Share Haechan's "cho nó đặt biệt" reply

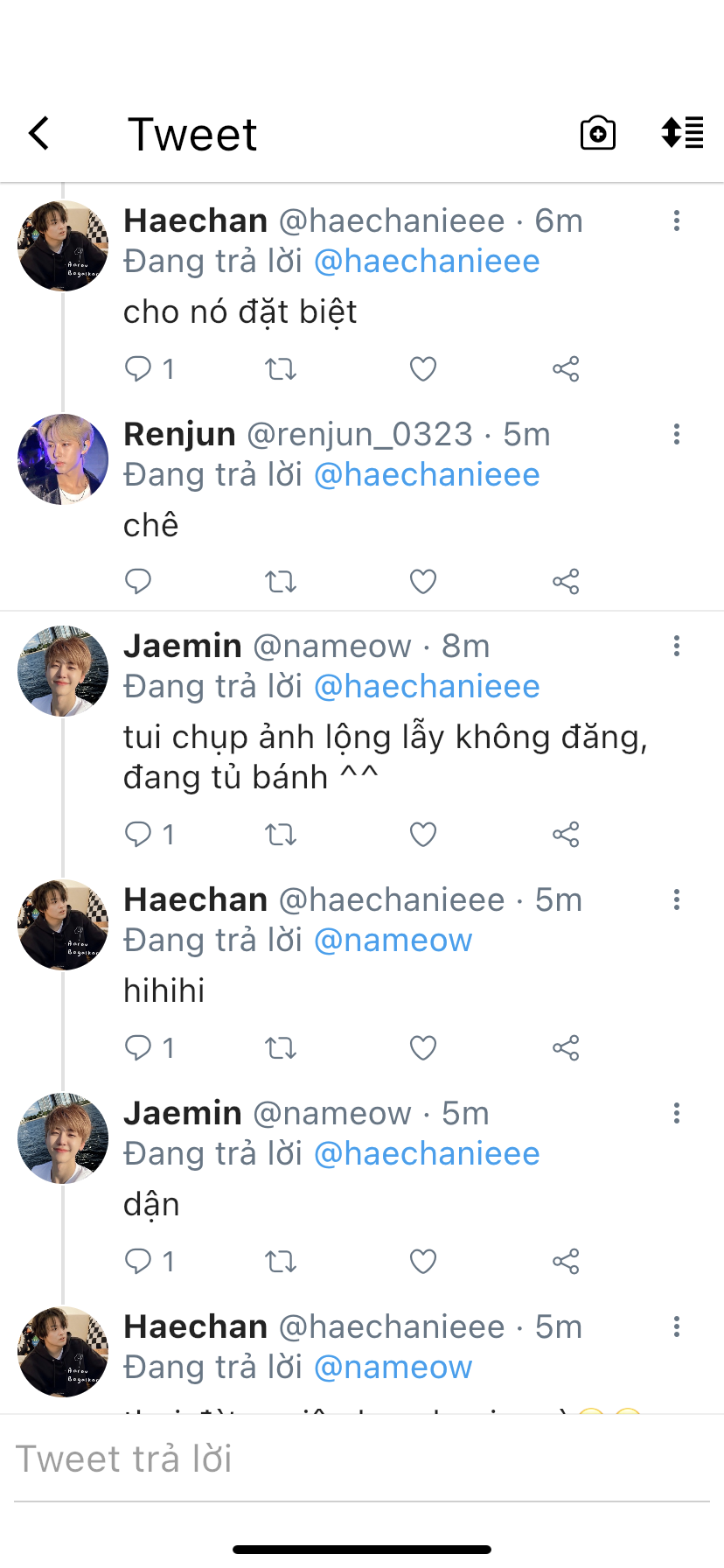pyautogui.click(x=566, y=369)
